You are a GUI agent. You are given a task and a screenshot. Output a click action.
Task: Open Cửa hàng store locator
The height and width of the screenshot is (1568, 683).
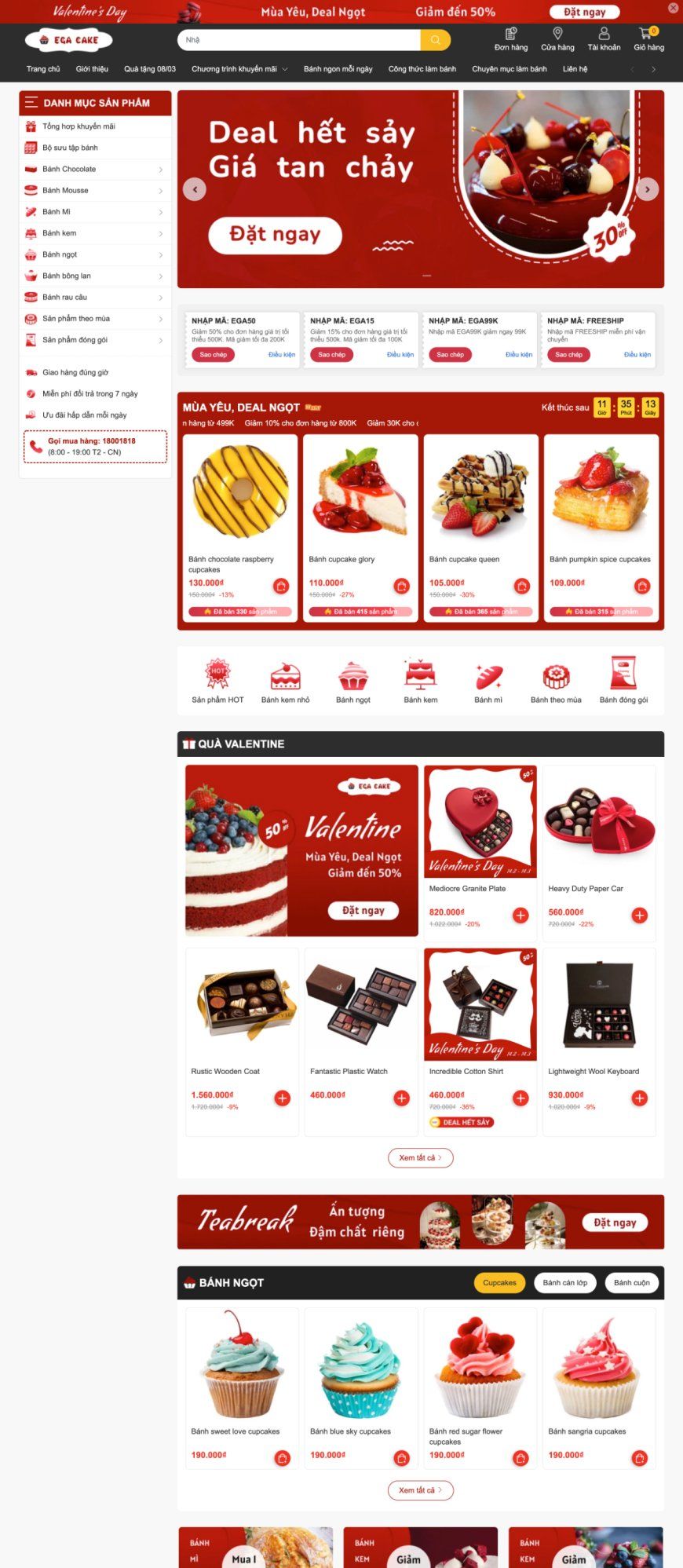(x=557, y=39)
